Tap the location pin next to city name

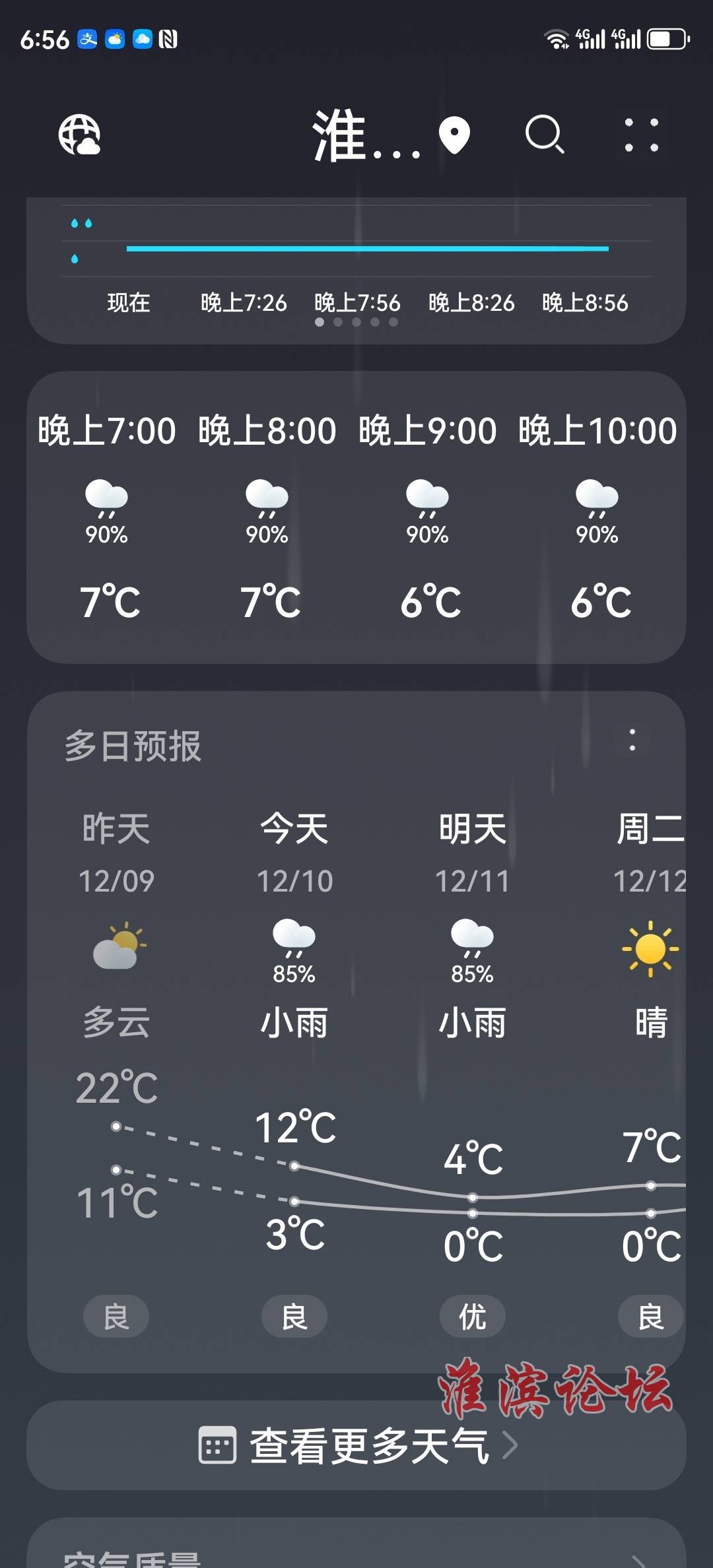pyautogui.click(x=454, y=135)
